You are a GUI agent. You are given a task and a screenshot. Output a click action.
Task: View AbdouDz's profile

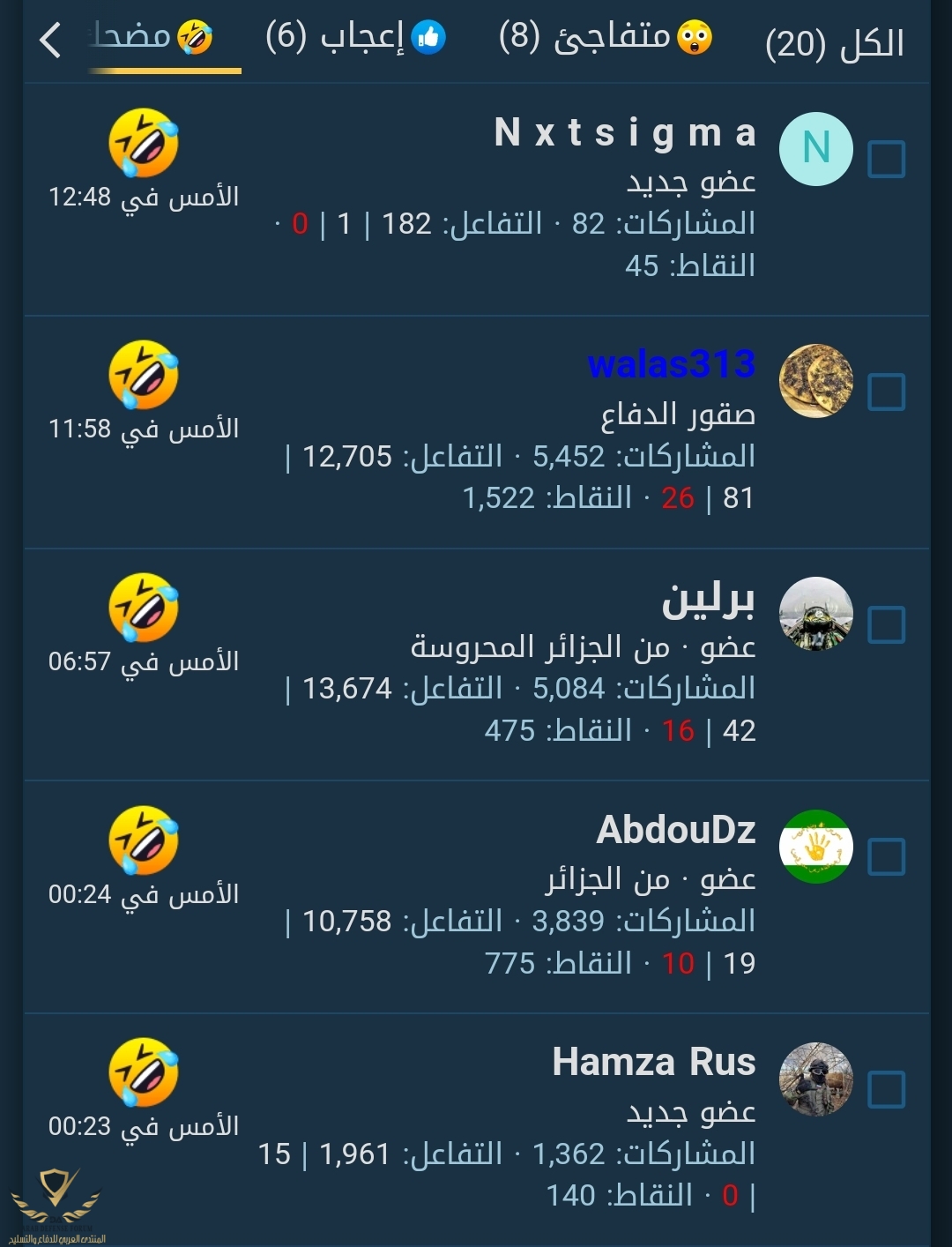[x=675, y=830]
